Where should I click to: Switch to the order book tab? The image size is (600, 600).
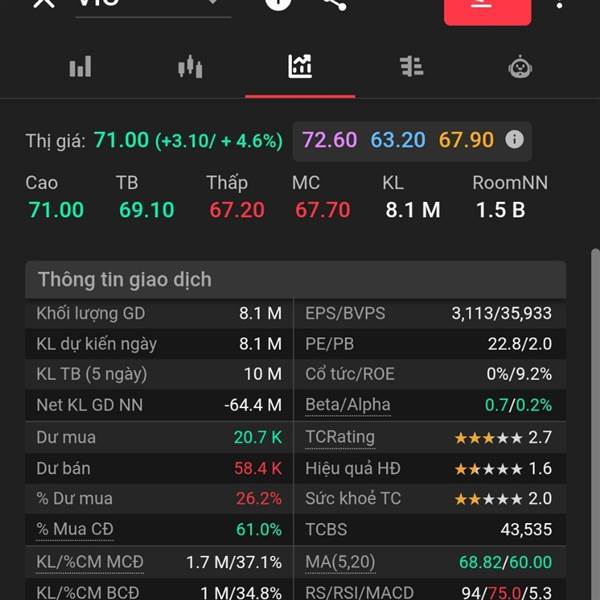point(411,67)
